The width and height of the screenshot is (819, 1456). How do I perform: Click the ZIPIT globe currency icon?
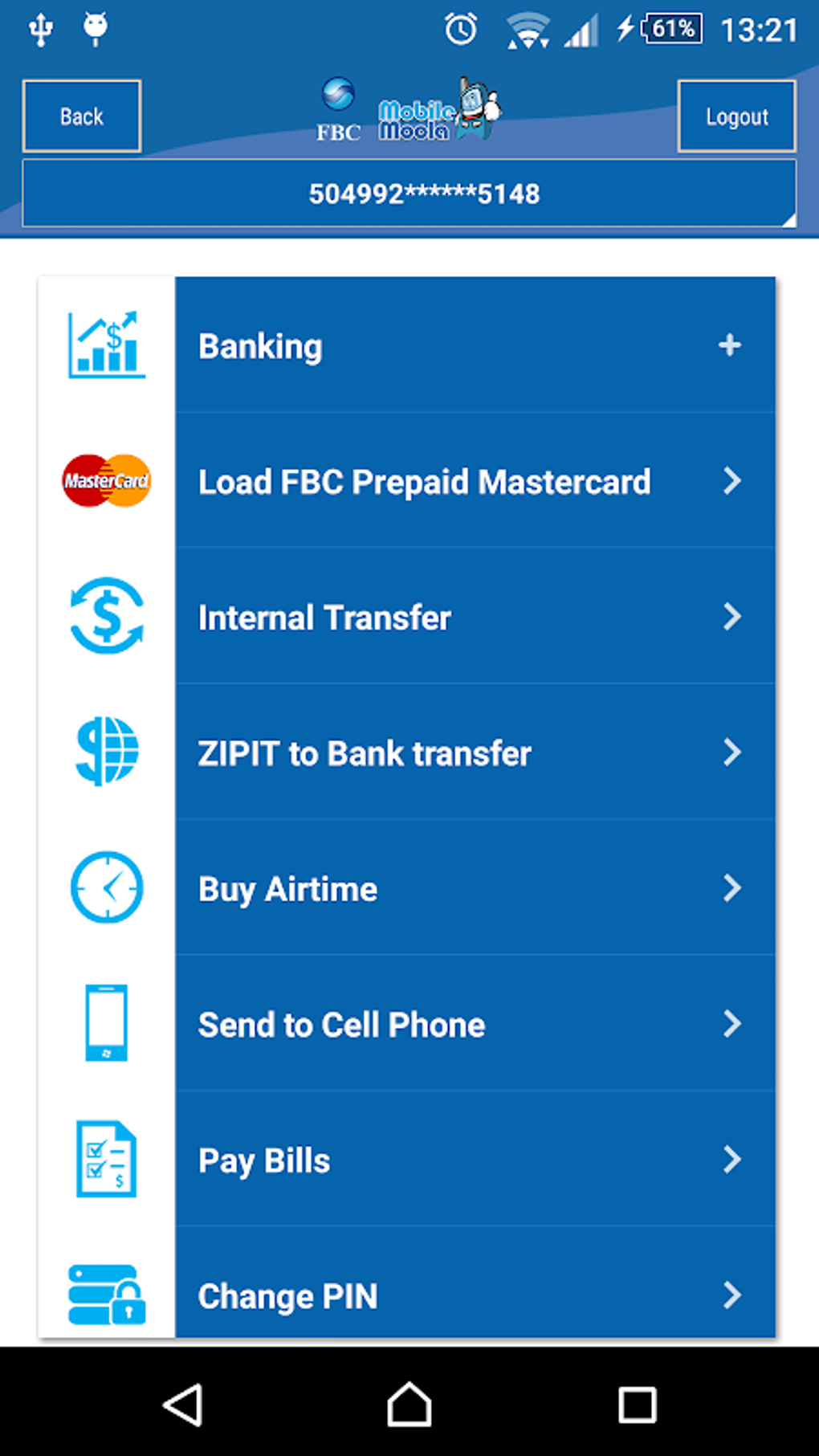[106, 752]
